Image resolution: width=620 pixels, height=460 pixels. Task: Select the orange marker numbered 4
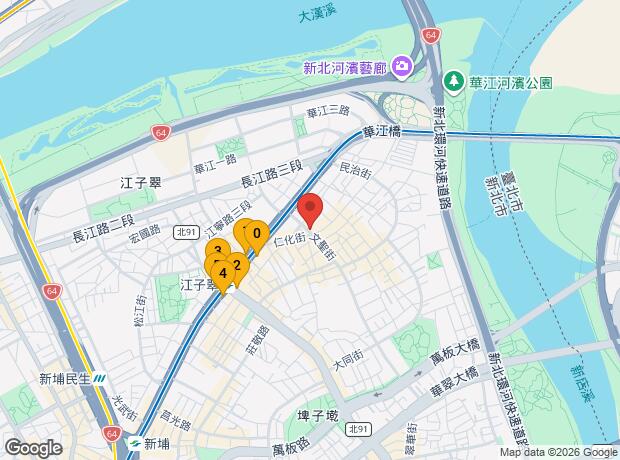click(x=222, y=270)
